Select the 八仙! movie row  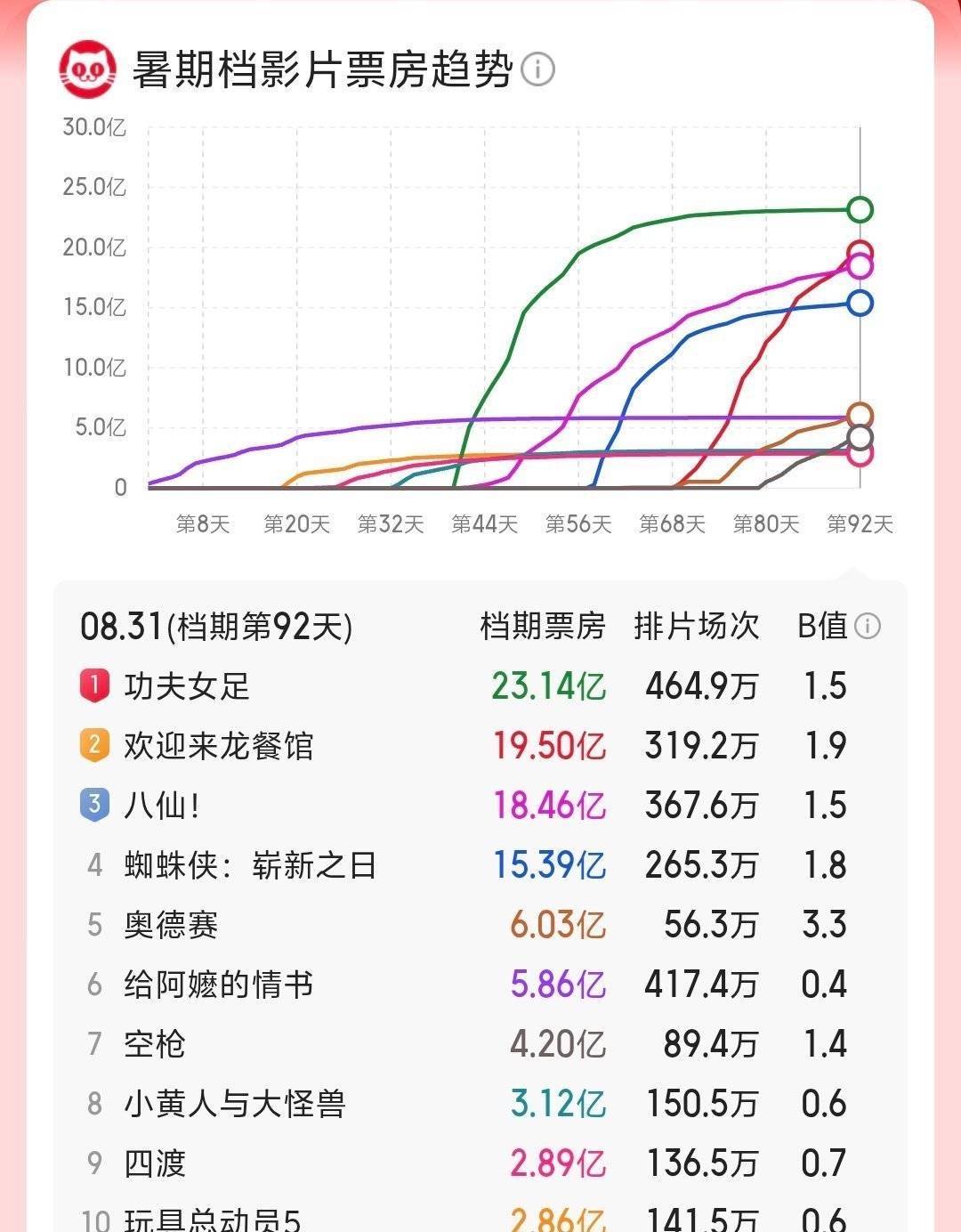[480, 806]
